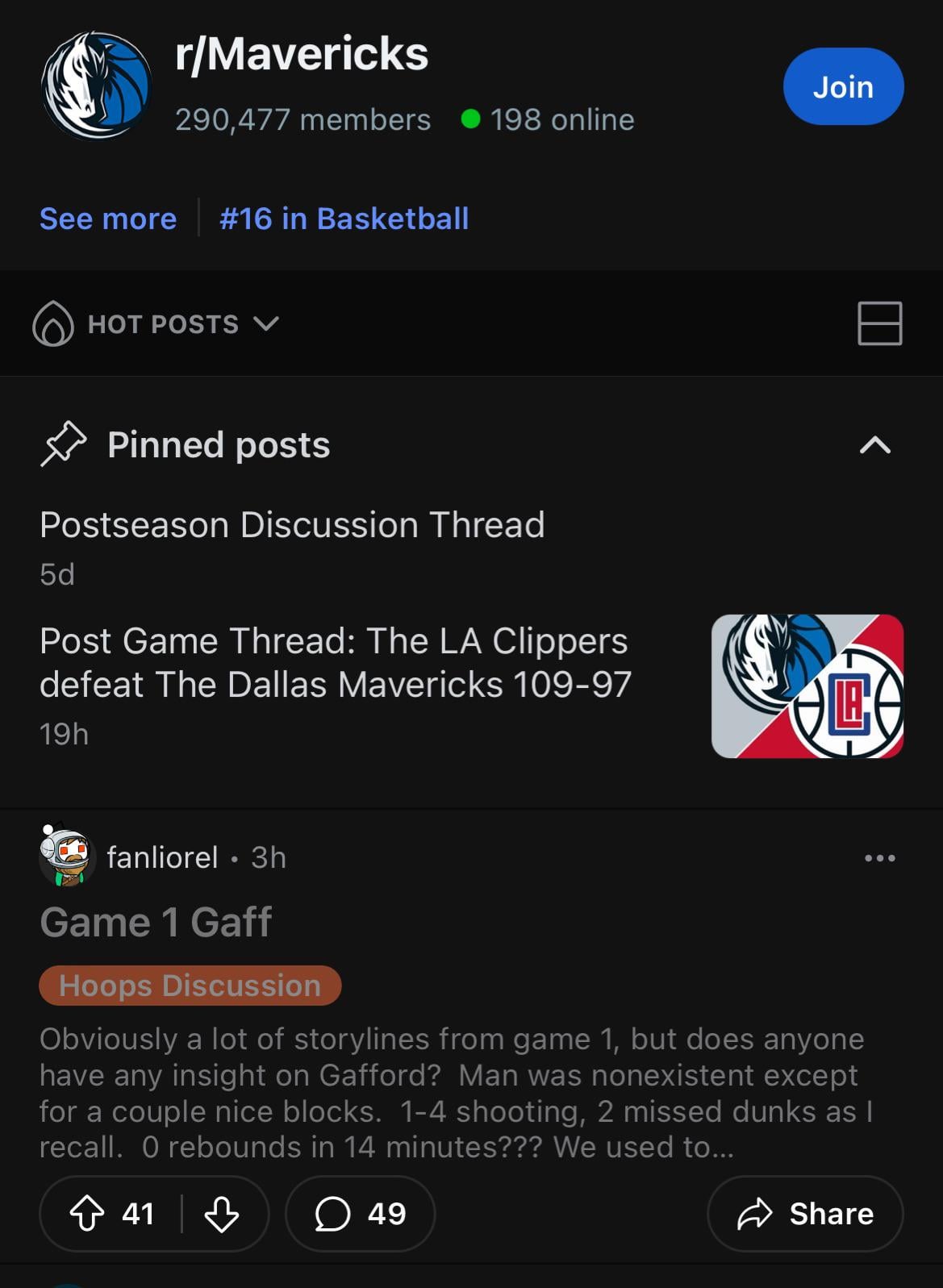Viewport: 943px width, 1288px height.
Task: Open the Clippers Post Game Thread
Action: pyautogui.click(x=335, y=663)
